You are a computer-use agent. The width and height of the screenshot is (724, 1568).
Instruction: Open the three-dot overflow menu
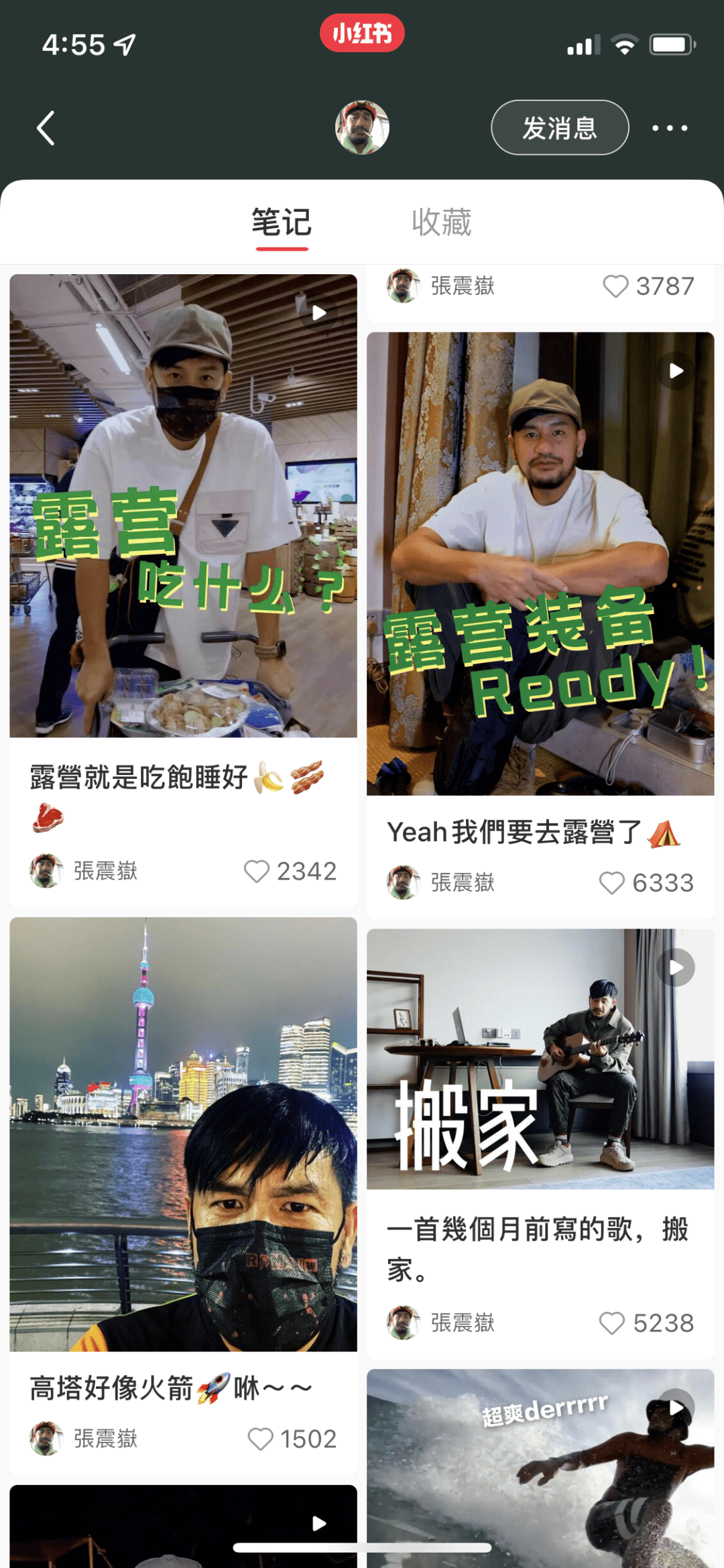pyautogui.click(x=670, y=127)
